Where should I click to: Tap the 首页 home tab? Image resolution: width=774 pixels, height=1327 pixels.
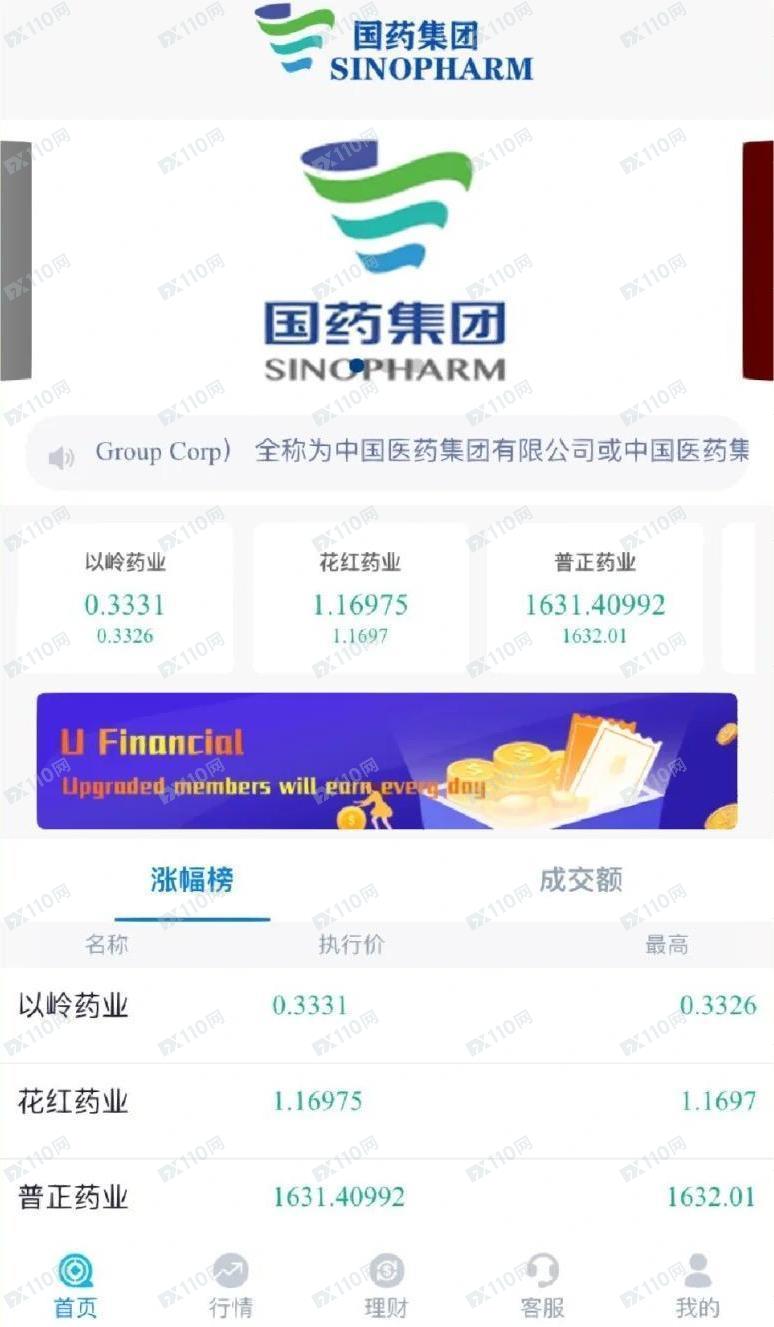click(x=76, y=1286)
